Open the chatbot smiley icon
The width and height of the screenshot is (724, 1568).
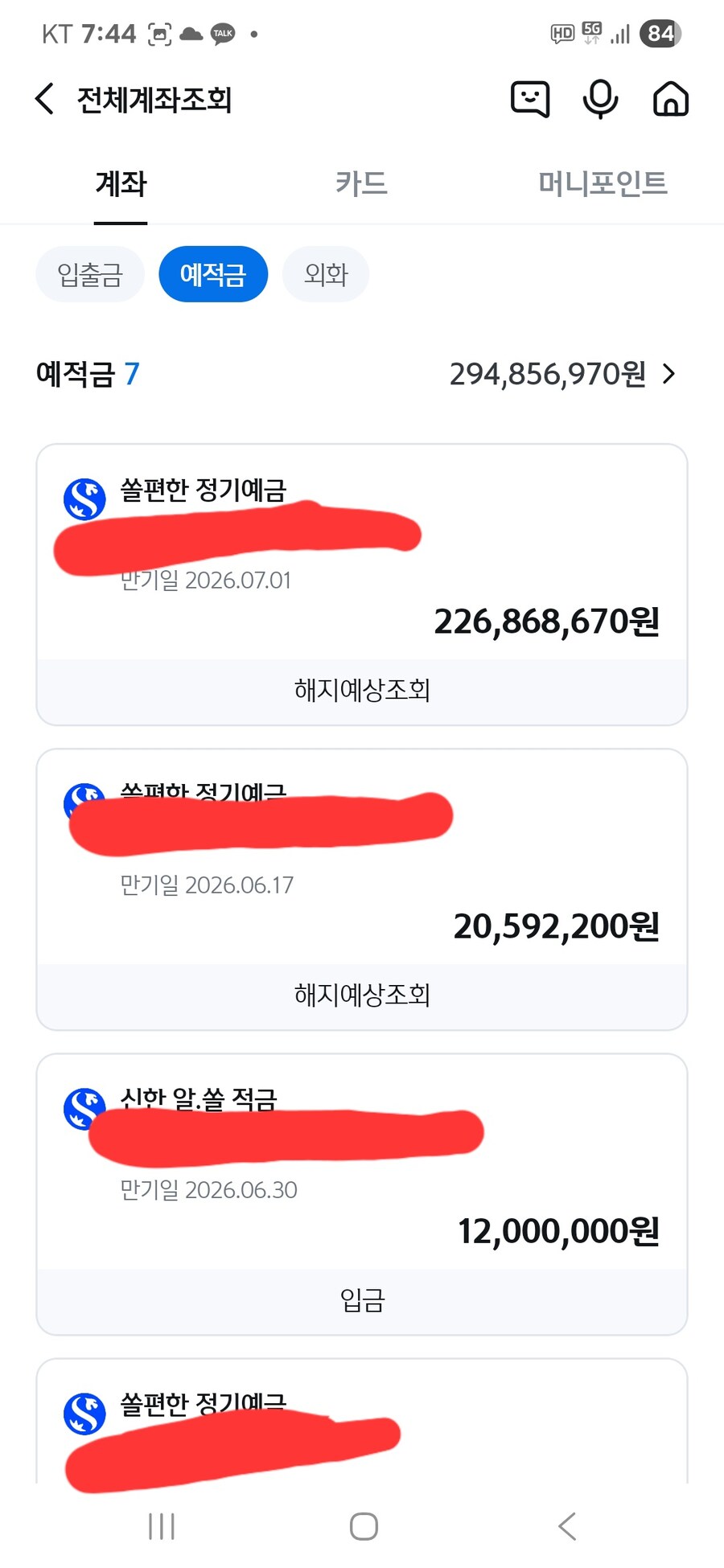coord(530,99)
